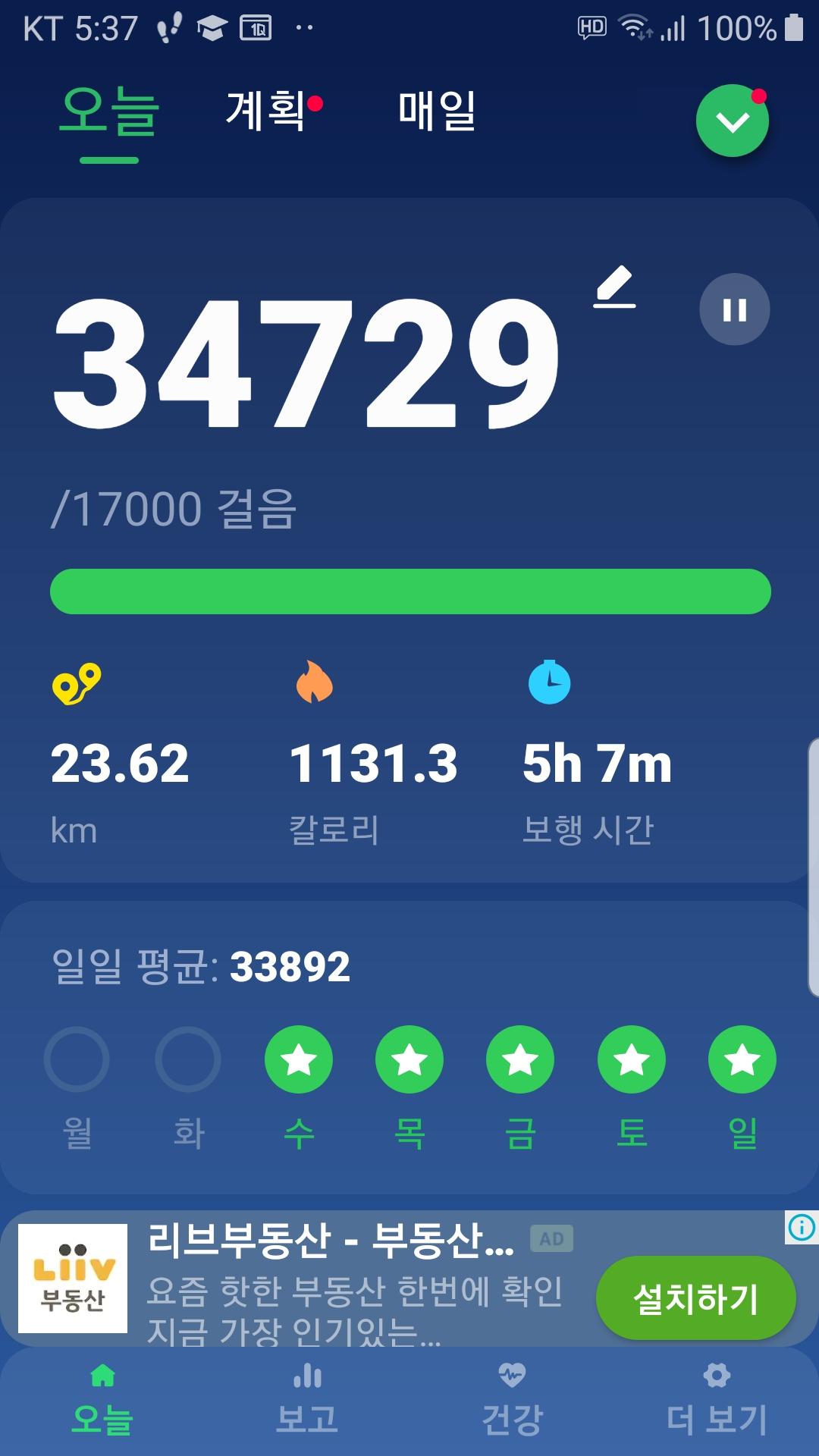The image size is (819, 1456).
Task: Switch to the 매일 top tab
Action: coord(437,111)
